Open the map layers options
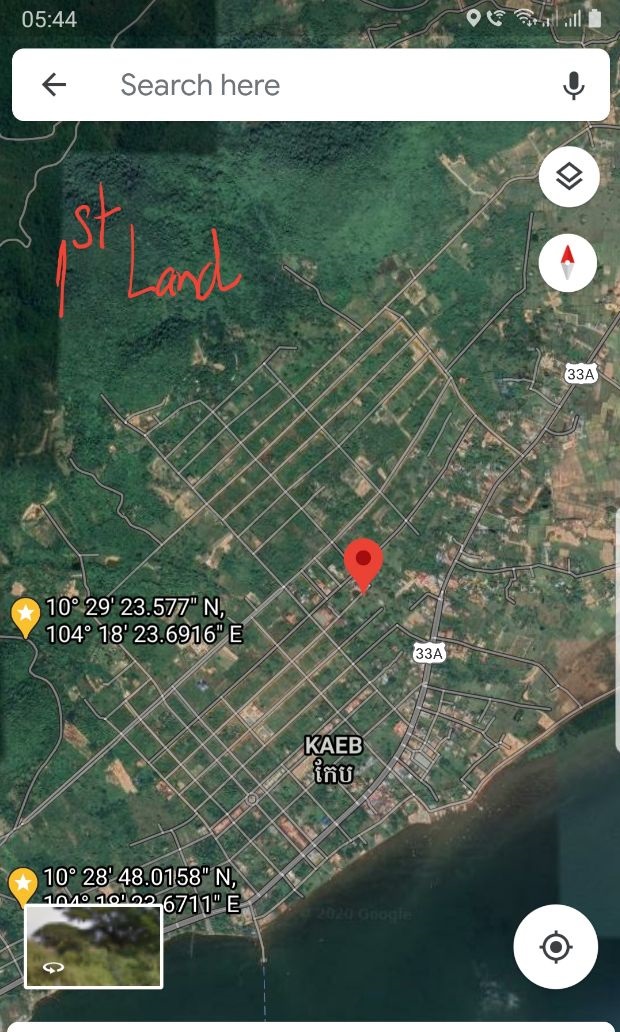The height and width of the screenshot is (1032, 620). (568, 178)
